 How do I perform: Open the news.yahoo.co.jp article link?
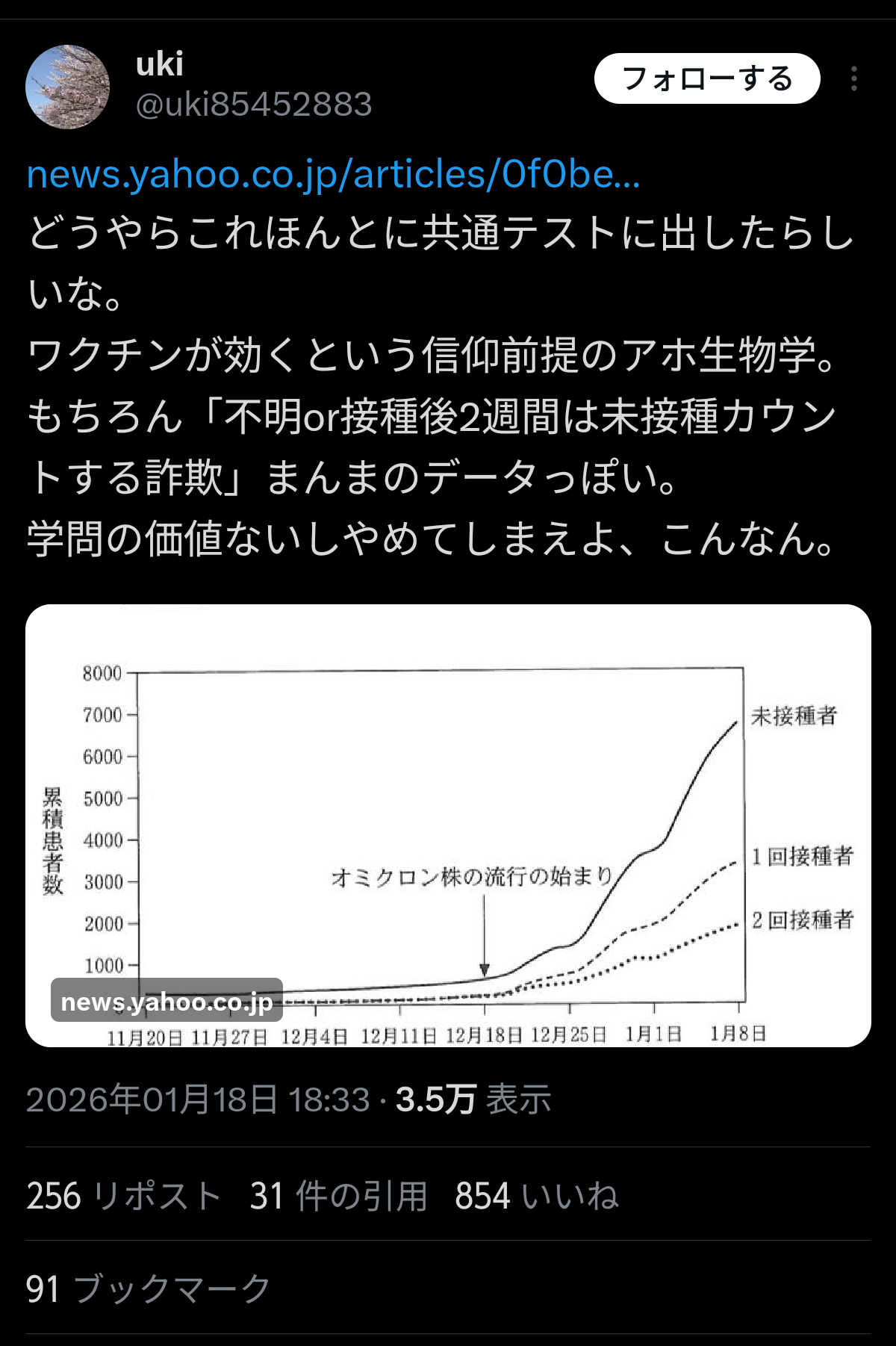333,174
